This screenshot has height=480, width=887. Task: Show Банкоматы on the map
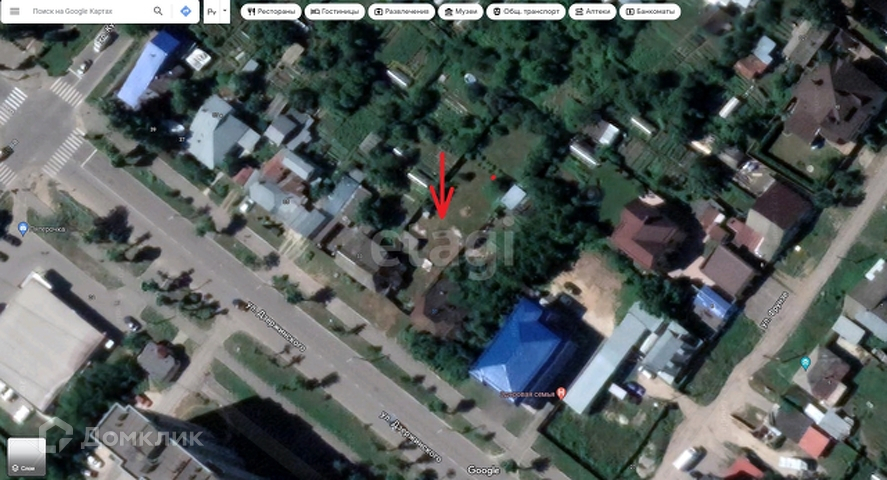[650, 11]
